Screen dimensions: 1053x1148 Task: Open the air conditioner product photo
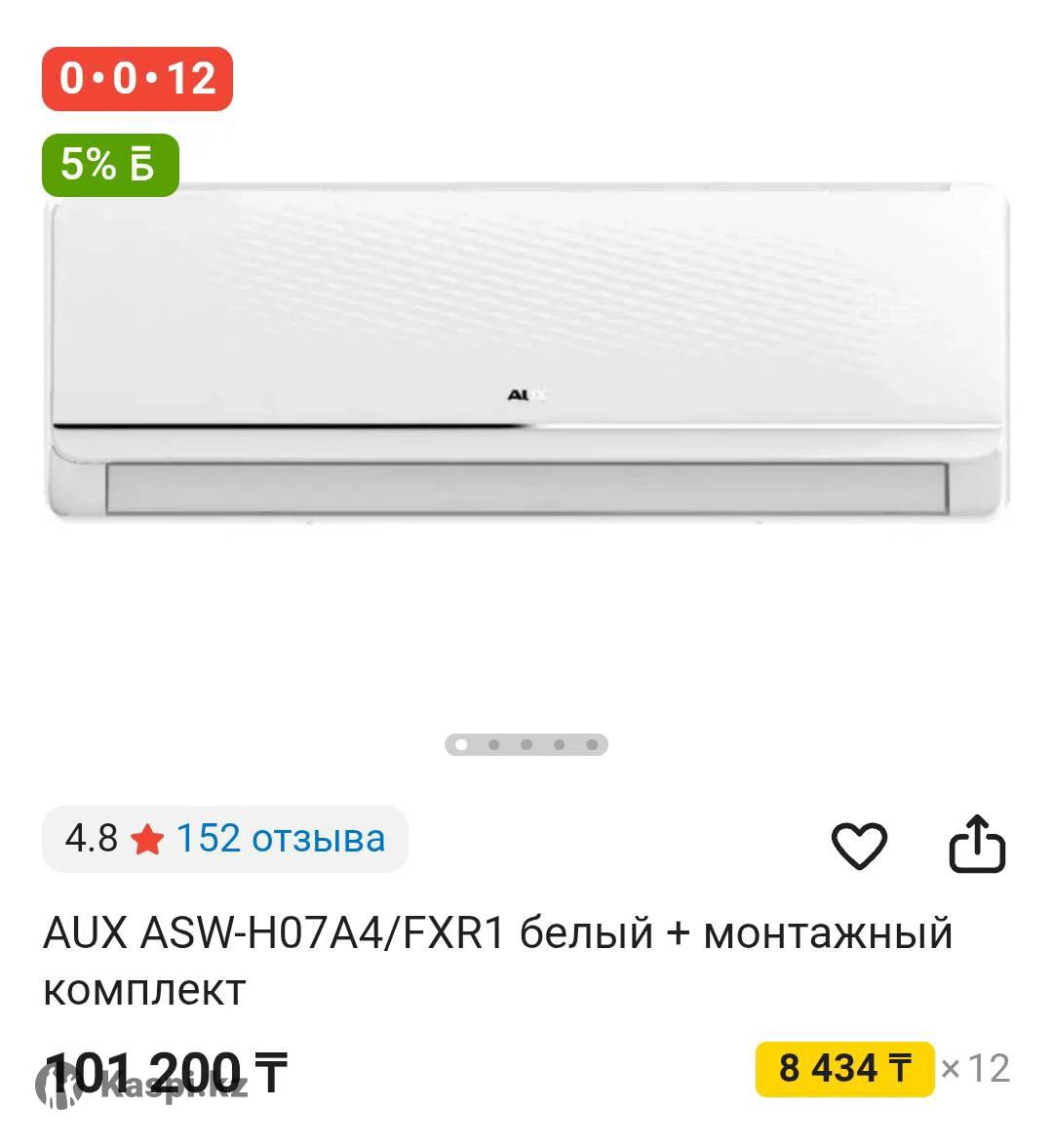tap(526, 351)
